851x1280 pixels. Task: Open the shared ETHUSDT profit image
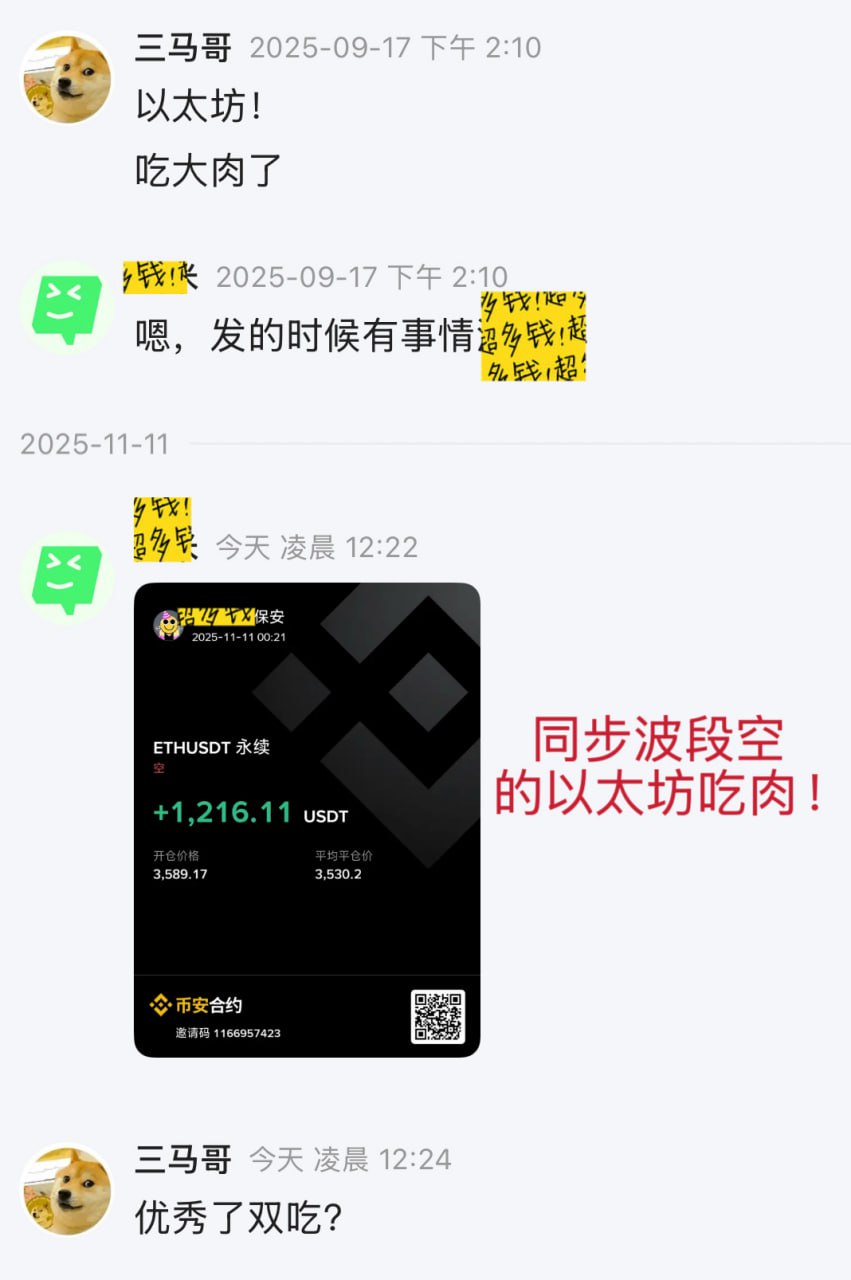click(306, 819)
